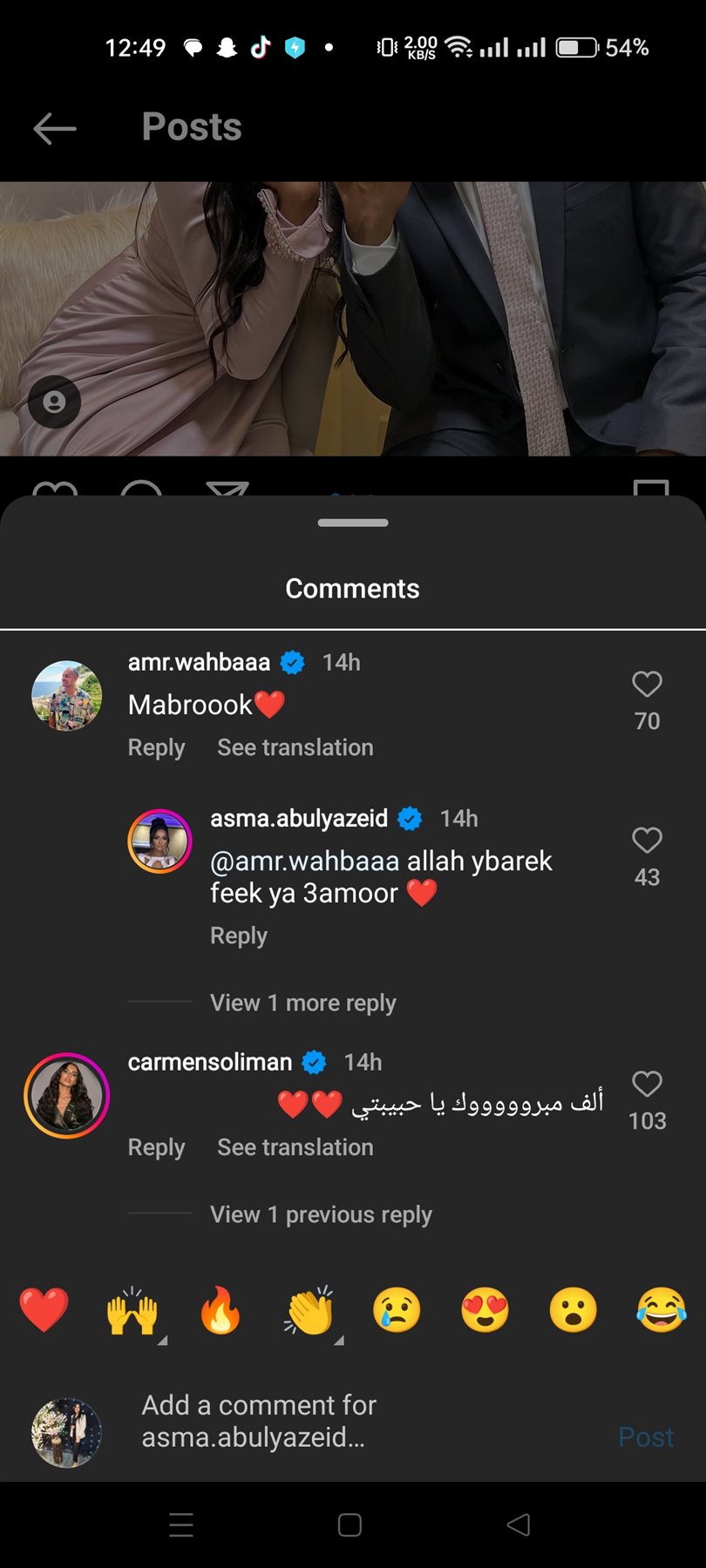Like amr.wahbaaa's Mabroook comment

pyautogui.click(x=647, y=685)
